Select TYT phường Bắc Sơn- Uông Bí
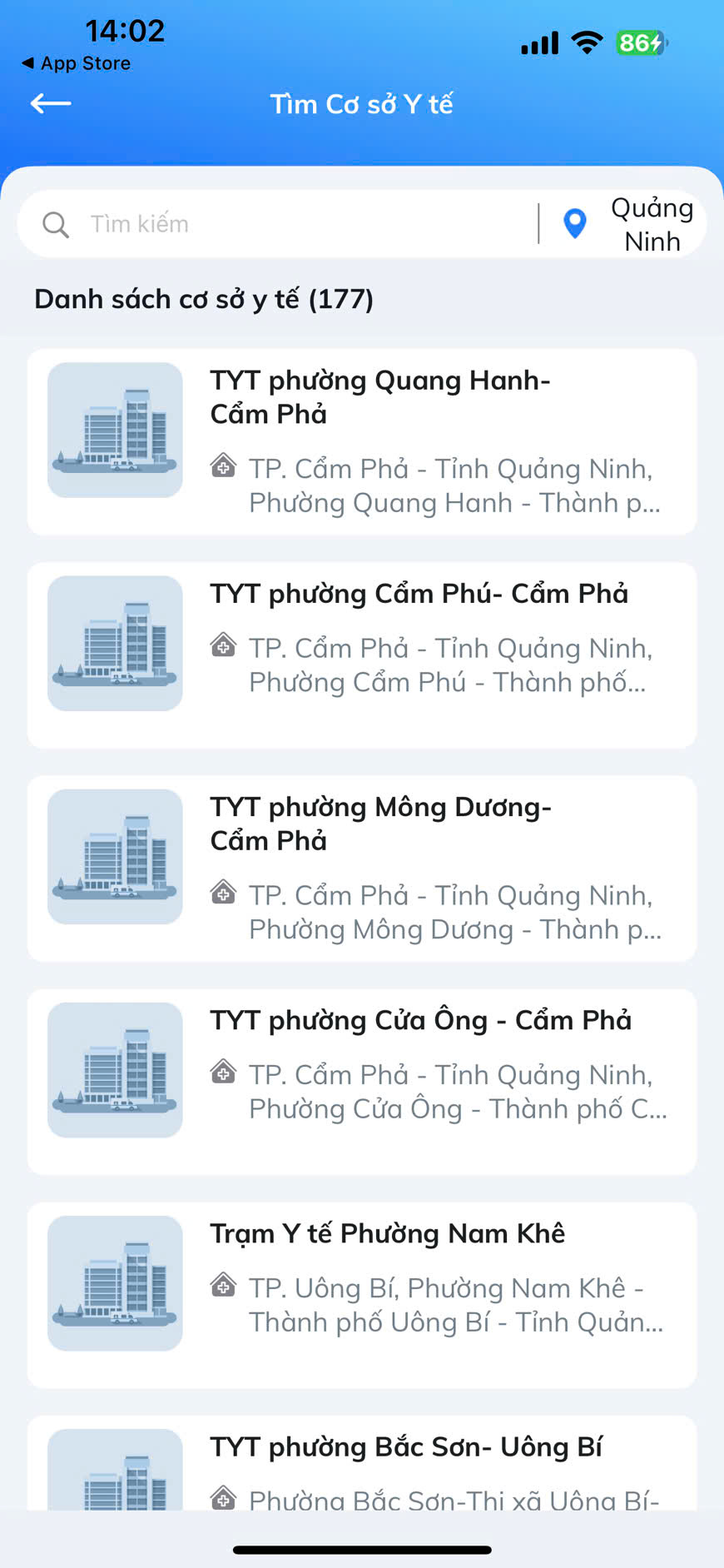The width and height of the screenshot is (724, 1568). point(362,1466)
